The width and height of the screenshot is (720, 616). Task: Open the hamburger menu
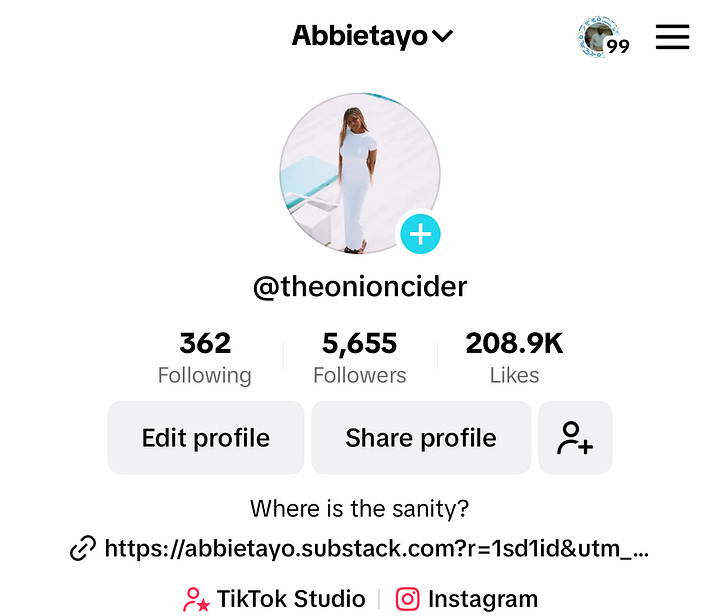pyautogui.click(x=672, y=37)
